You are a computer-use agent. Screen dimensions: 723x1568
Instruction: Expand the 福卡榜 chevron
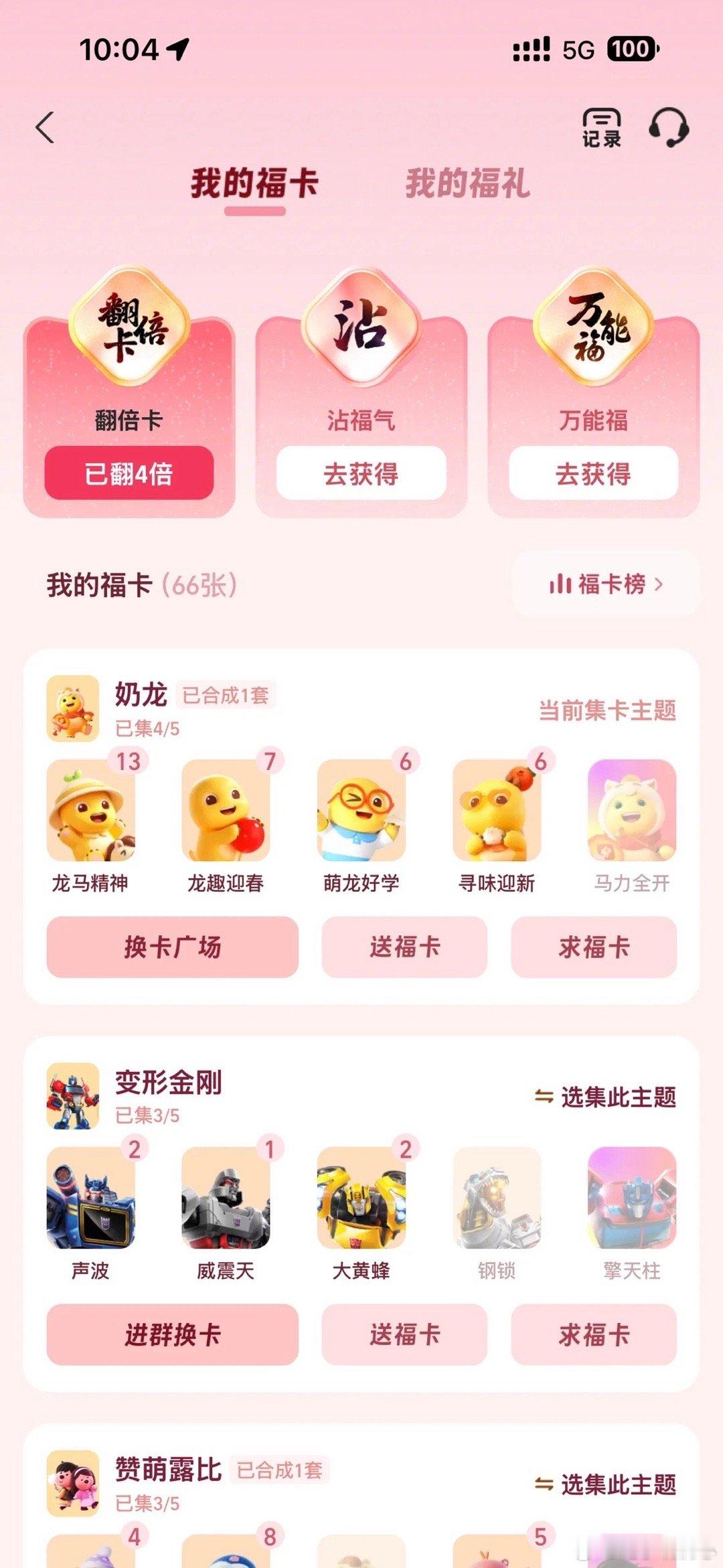[660, 584]
